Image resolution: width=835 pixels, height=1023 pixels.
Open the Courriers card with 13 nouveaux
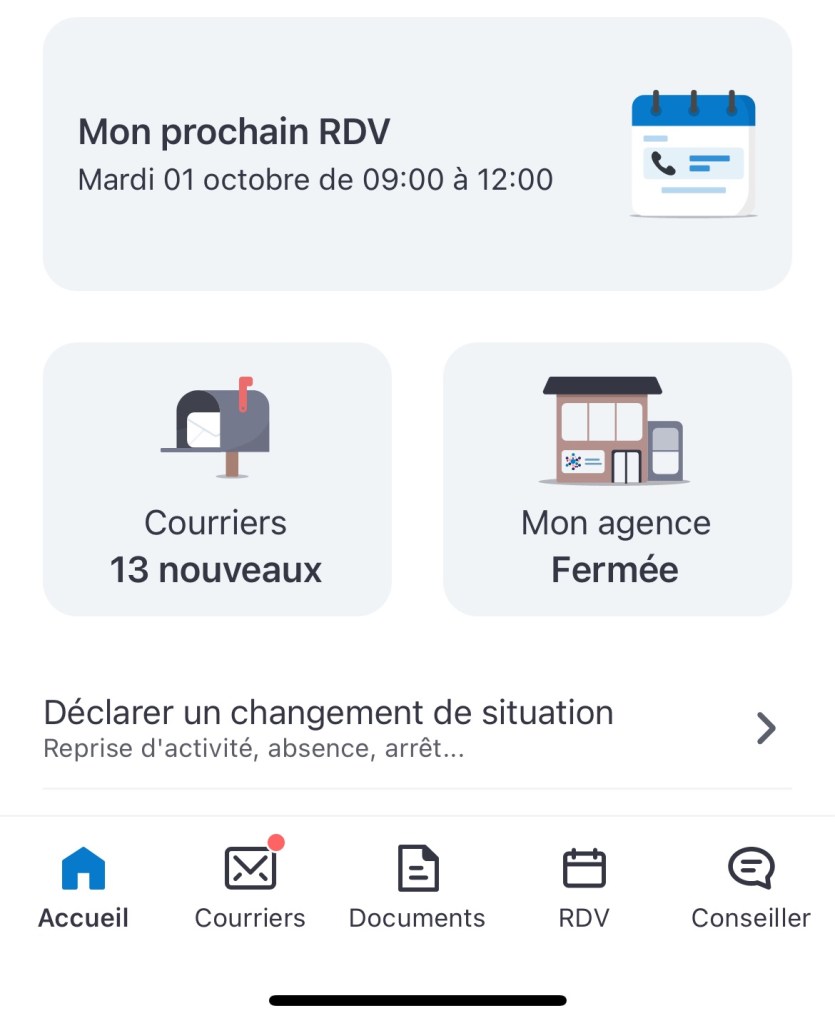pyautogui.click(x=216, y=479)
